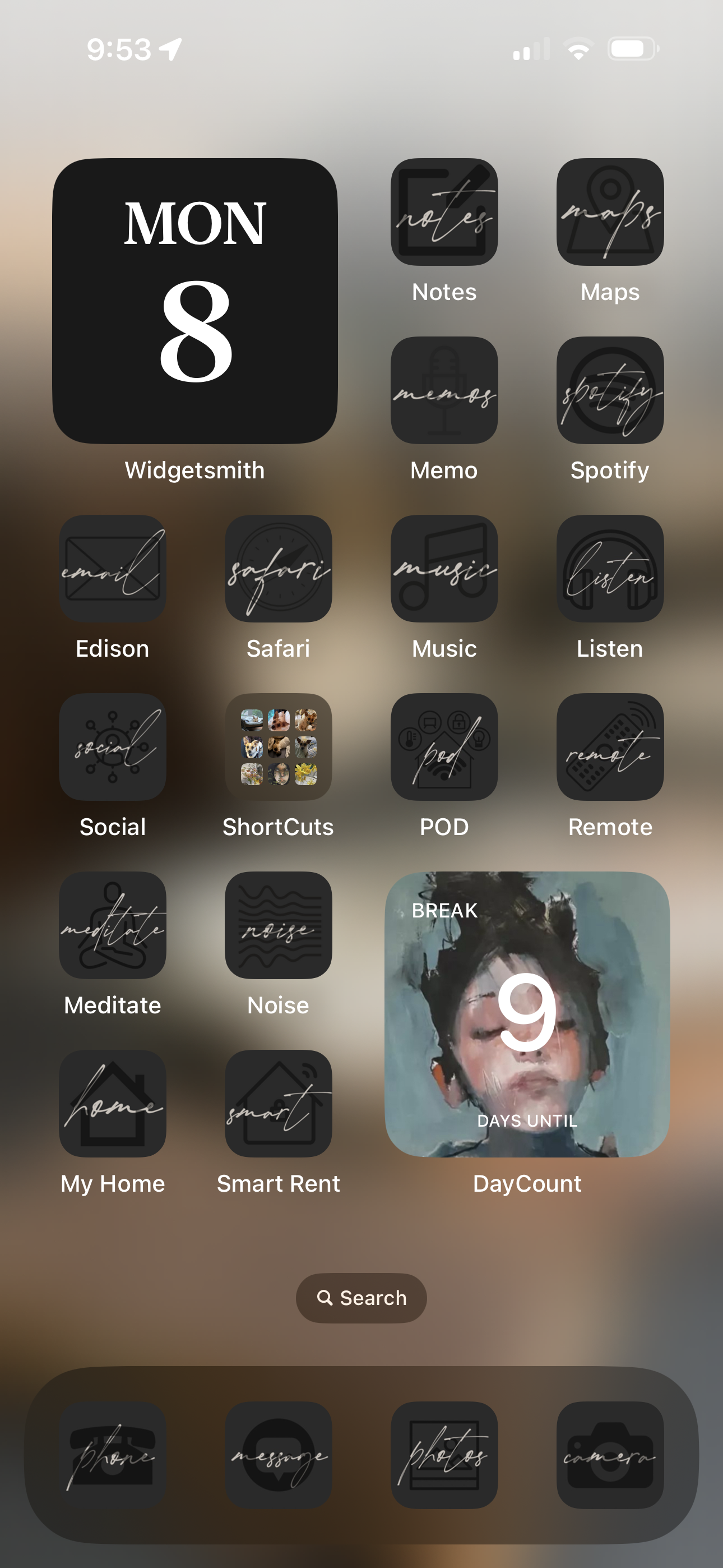Image resolution: width=723 pixels, height=1568 pixels.
Task: Open the Noise app
Action: [278, 925]
